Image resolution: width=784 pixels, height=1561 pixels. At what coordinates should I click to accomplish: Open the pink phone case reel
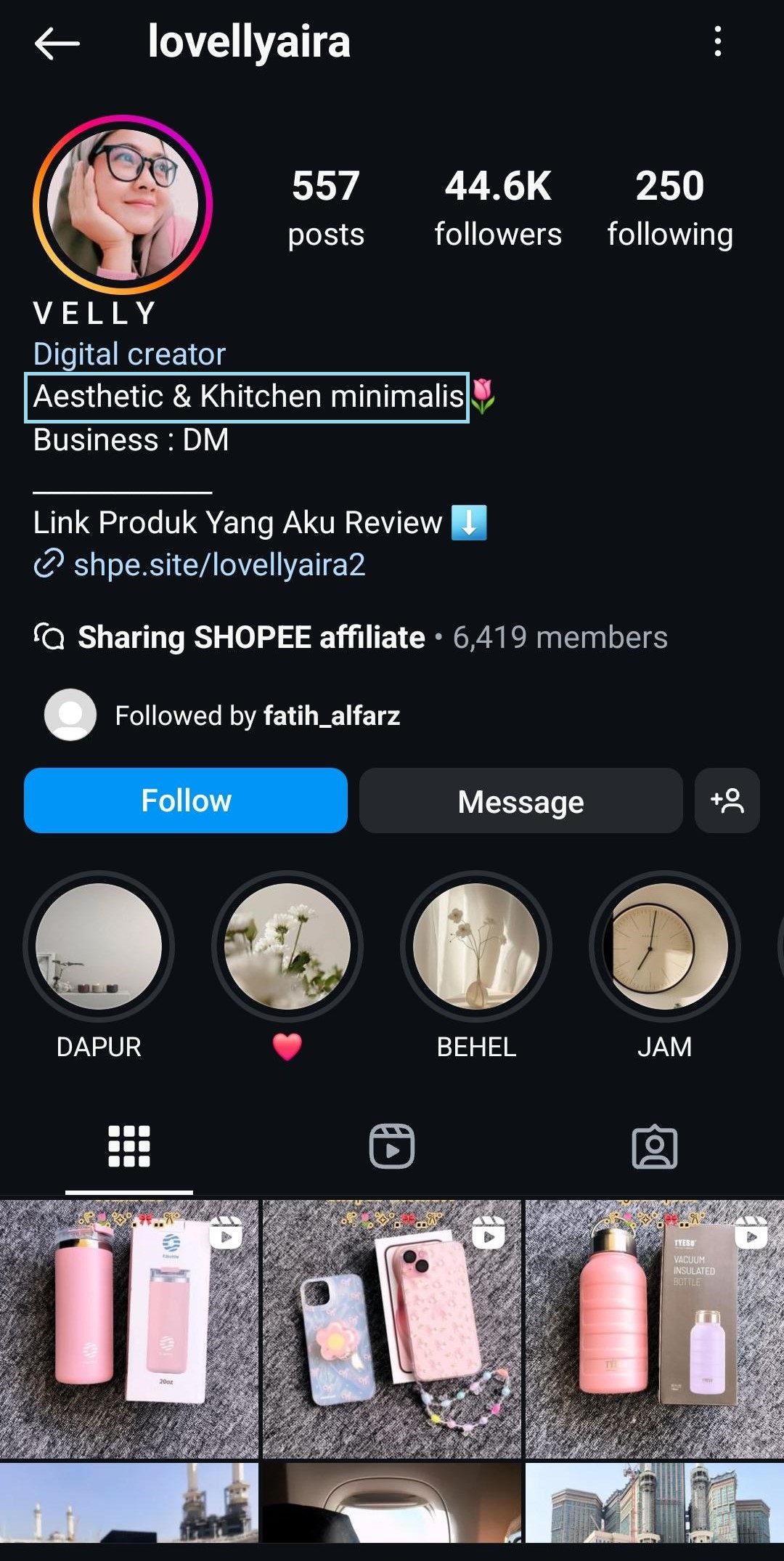coord(392,1328)
